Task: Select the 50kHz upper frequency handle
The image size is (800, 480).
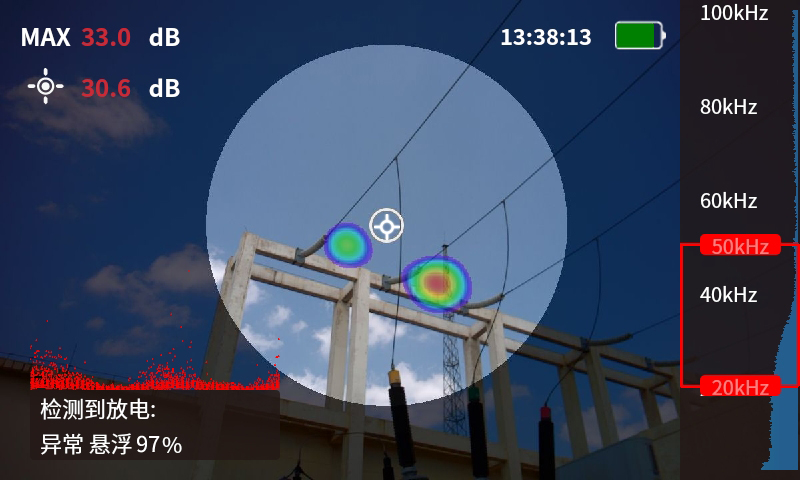Action: click(740, 246)
